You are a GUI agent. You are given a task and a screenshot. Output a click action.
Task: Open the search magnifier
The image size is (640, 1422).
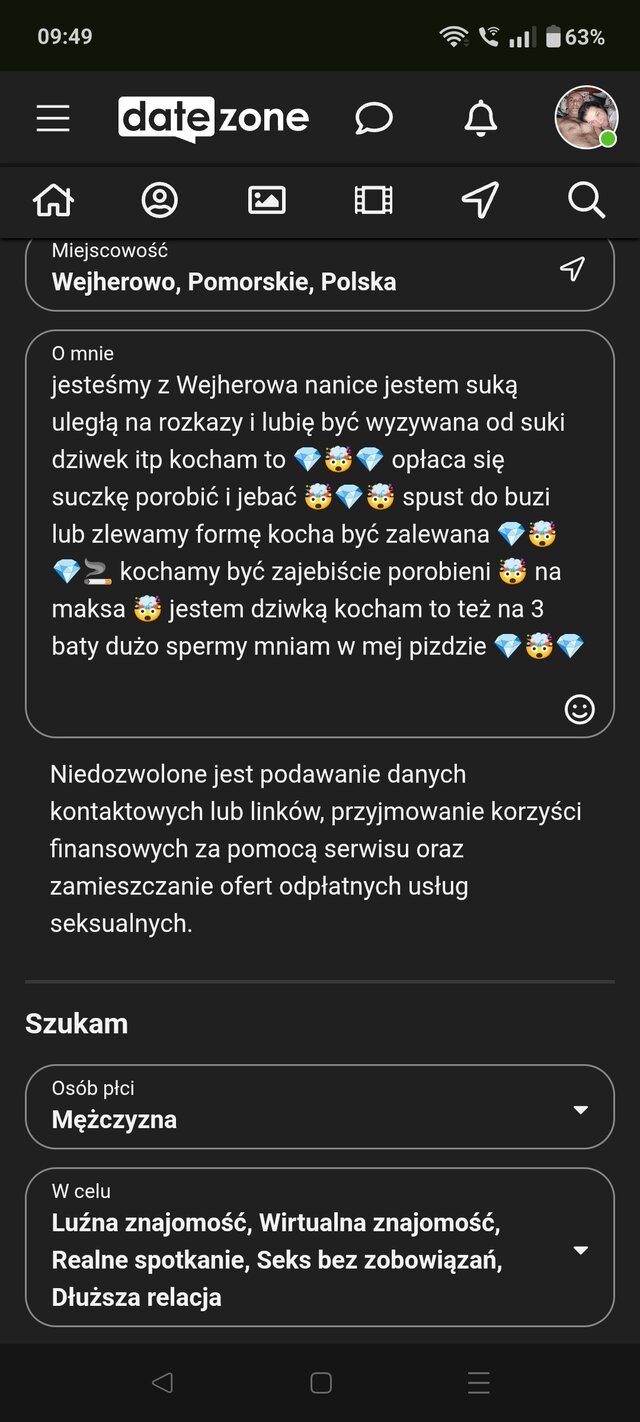[586, 201]
